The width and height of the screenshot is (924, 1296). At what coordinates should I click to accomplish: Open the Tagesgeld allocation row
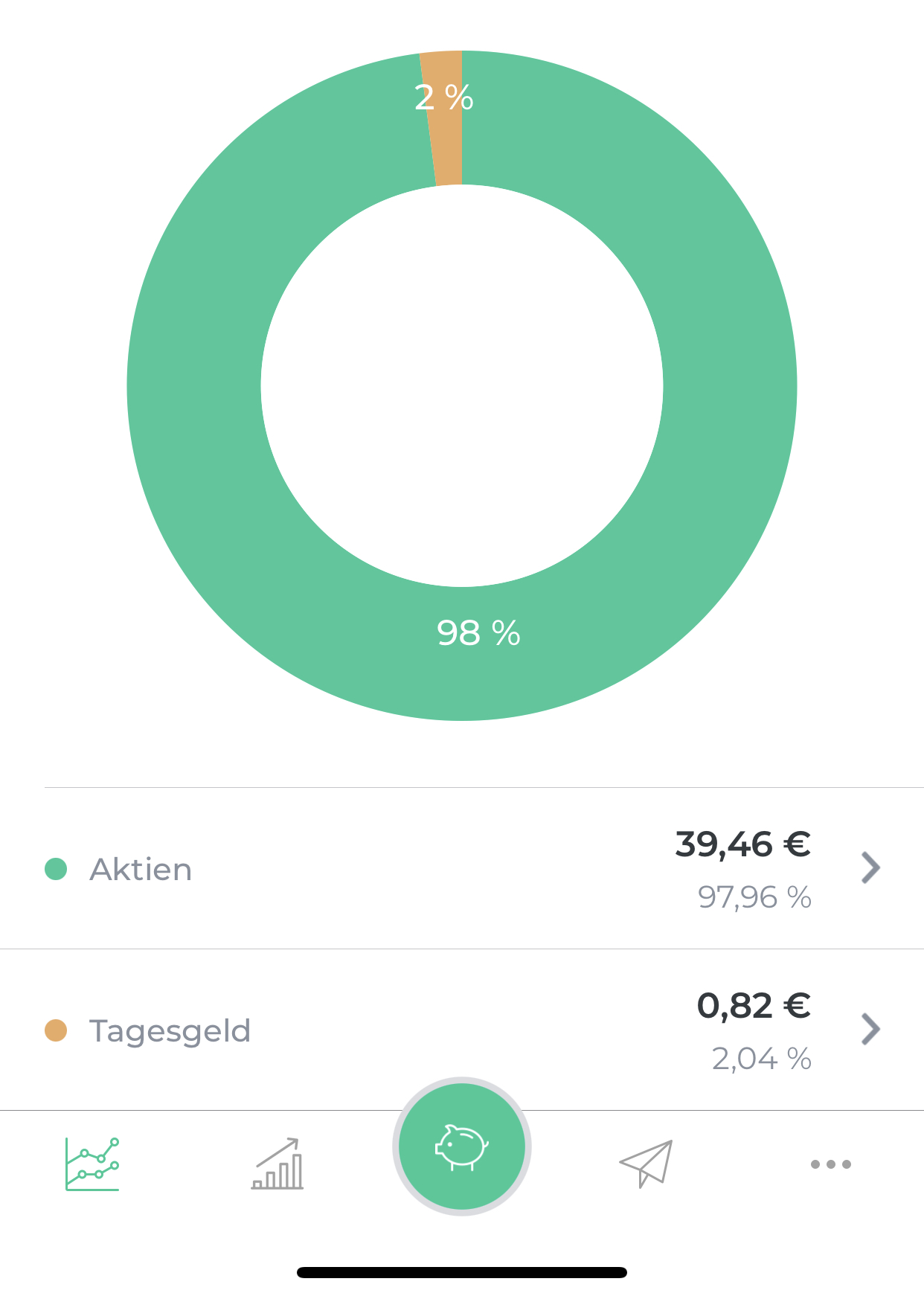pyautogui.click(x=461, y=1030)
